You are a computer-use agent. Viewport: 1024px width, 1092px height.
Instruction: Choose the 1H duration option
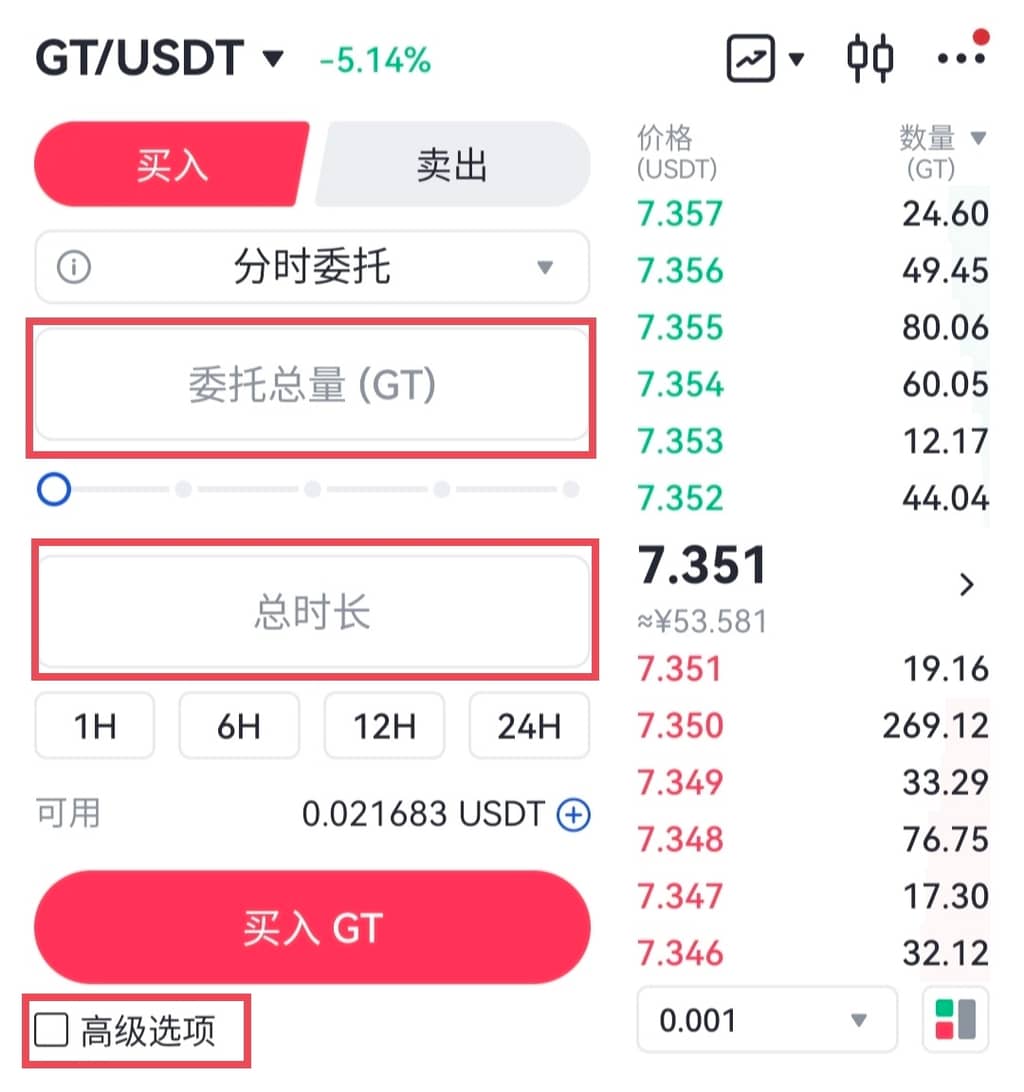click(x=95, y=725)
